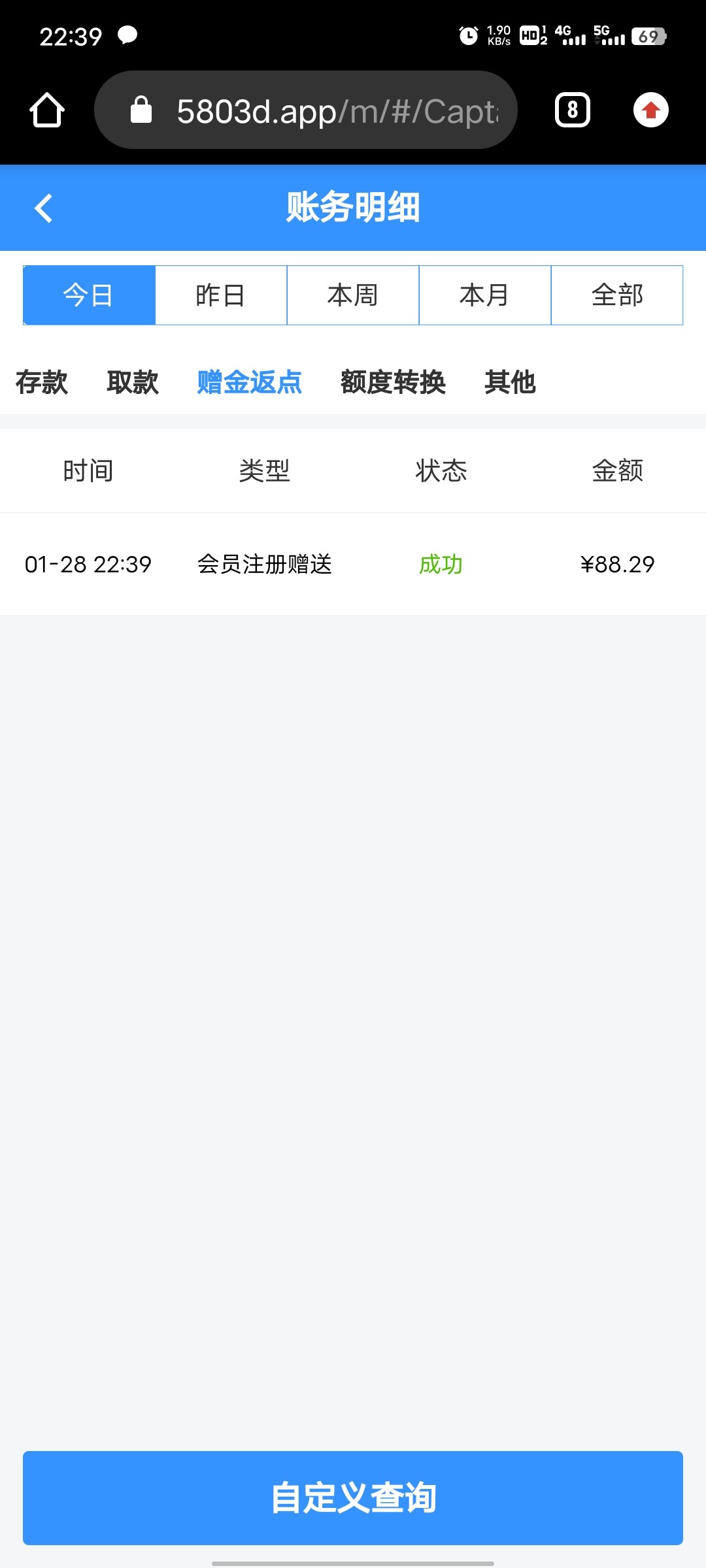Switch to 昨日 date filter
706x1568 pixels.
coord(221,295)
